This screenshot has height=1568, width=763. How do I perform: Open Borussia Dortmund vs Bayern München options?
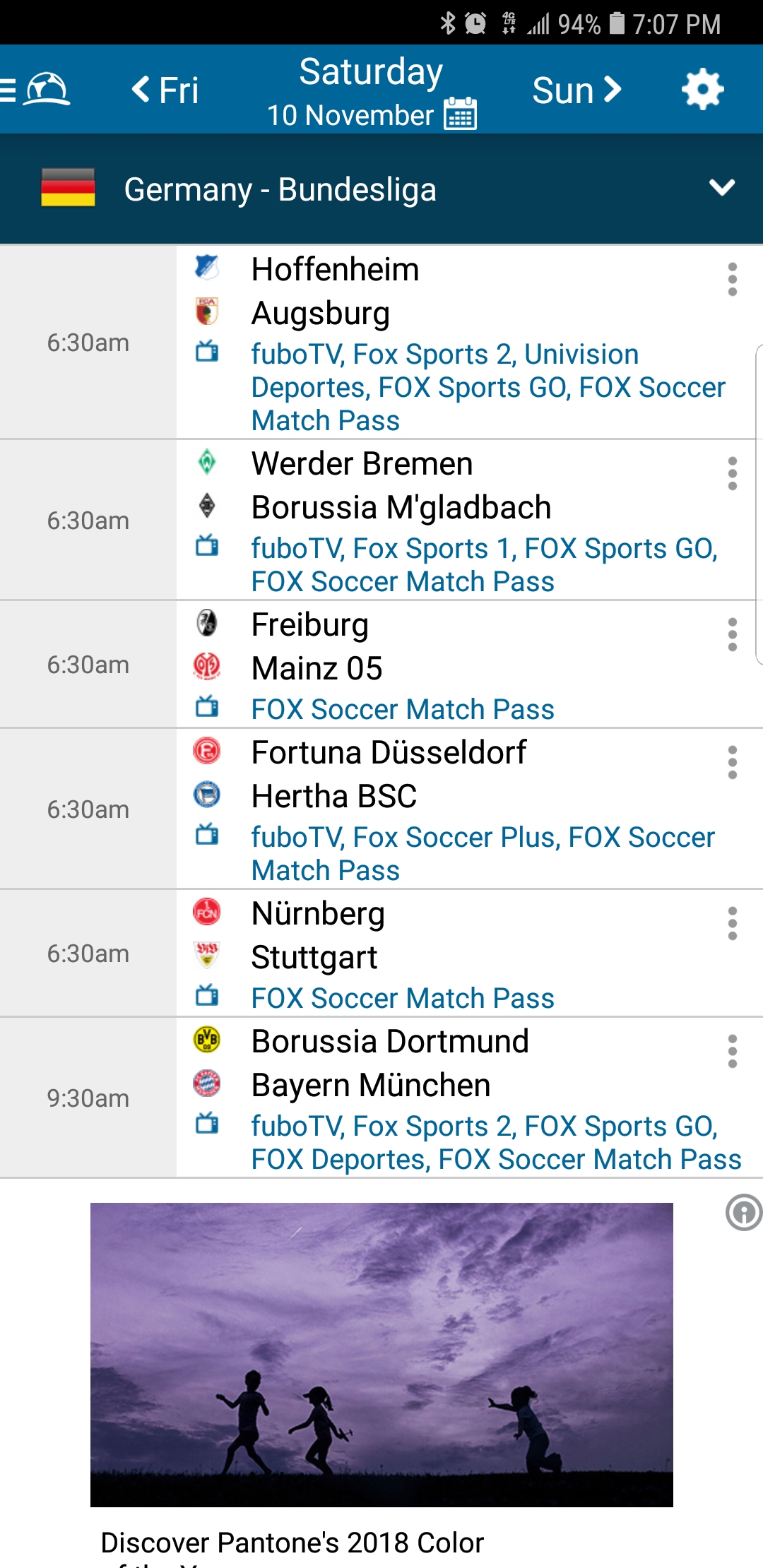point(733,1052)
